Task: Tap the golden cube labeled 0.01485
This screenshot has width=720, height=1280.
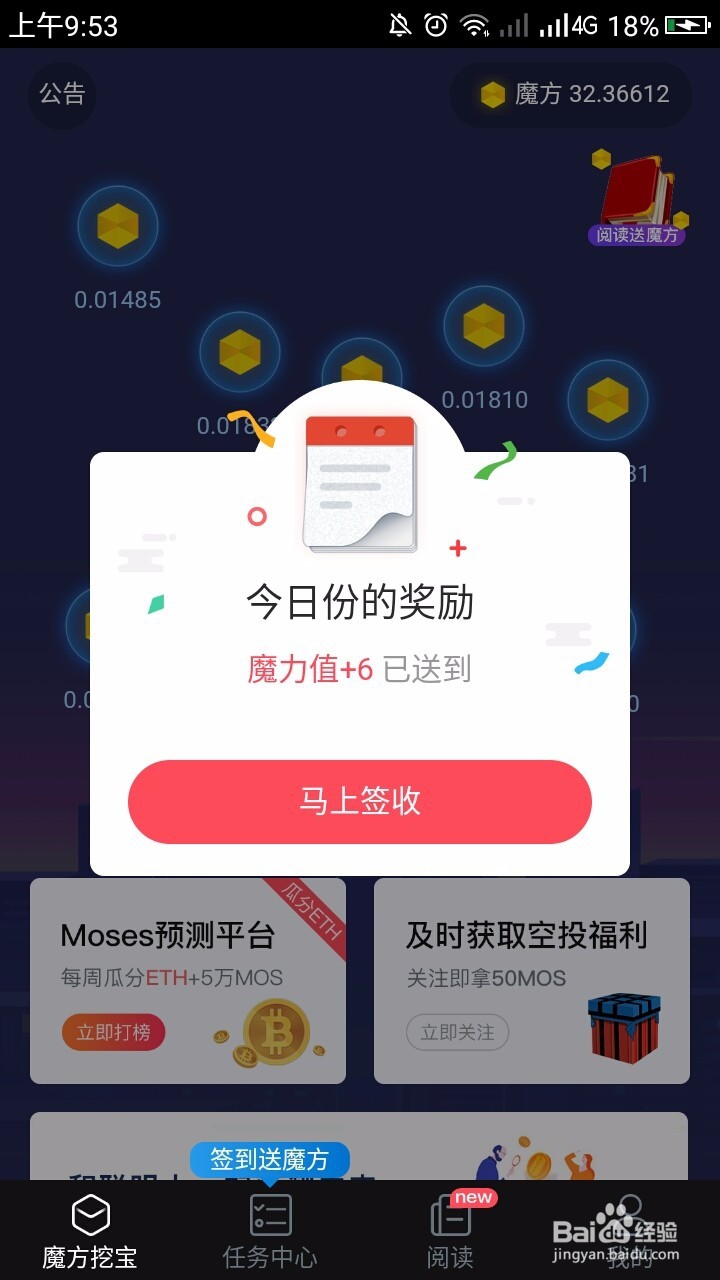Action: point(117,227)
